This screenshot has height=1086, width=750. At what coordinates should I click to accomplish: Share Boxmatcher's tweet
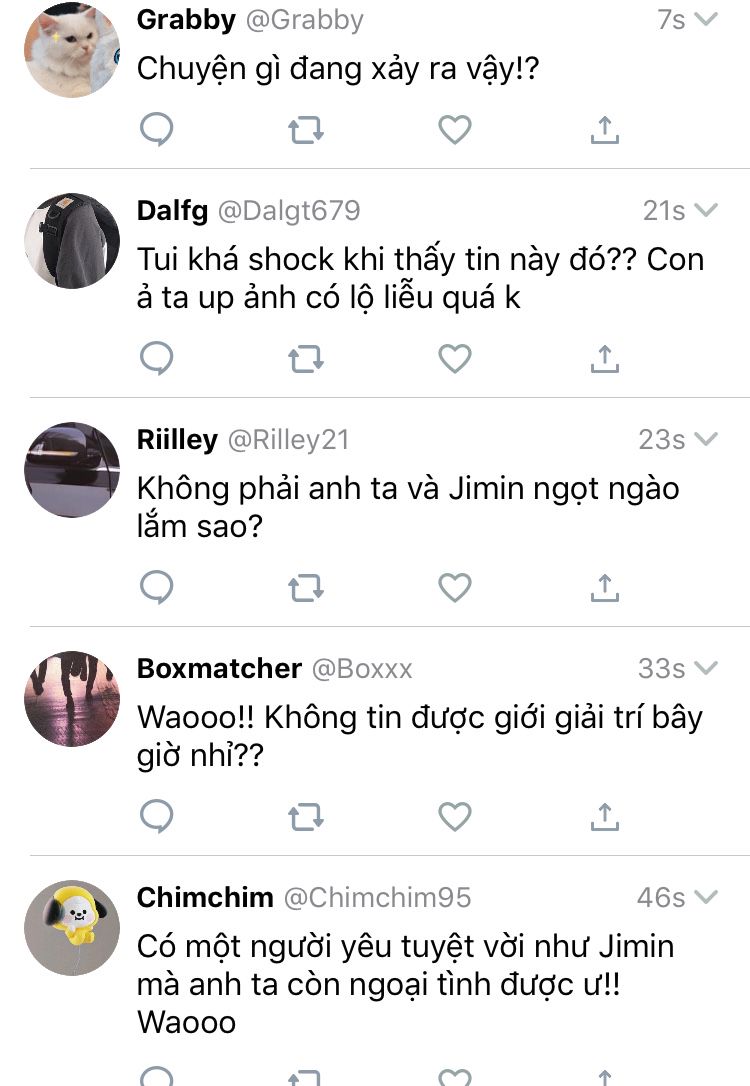(605, 817)
